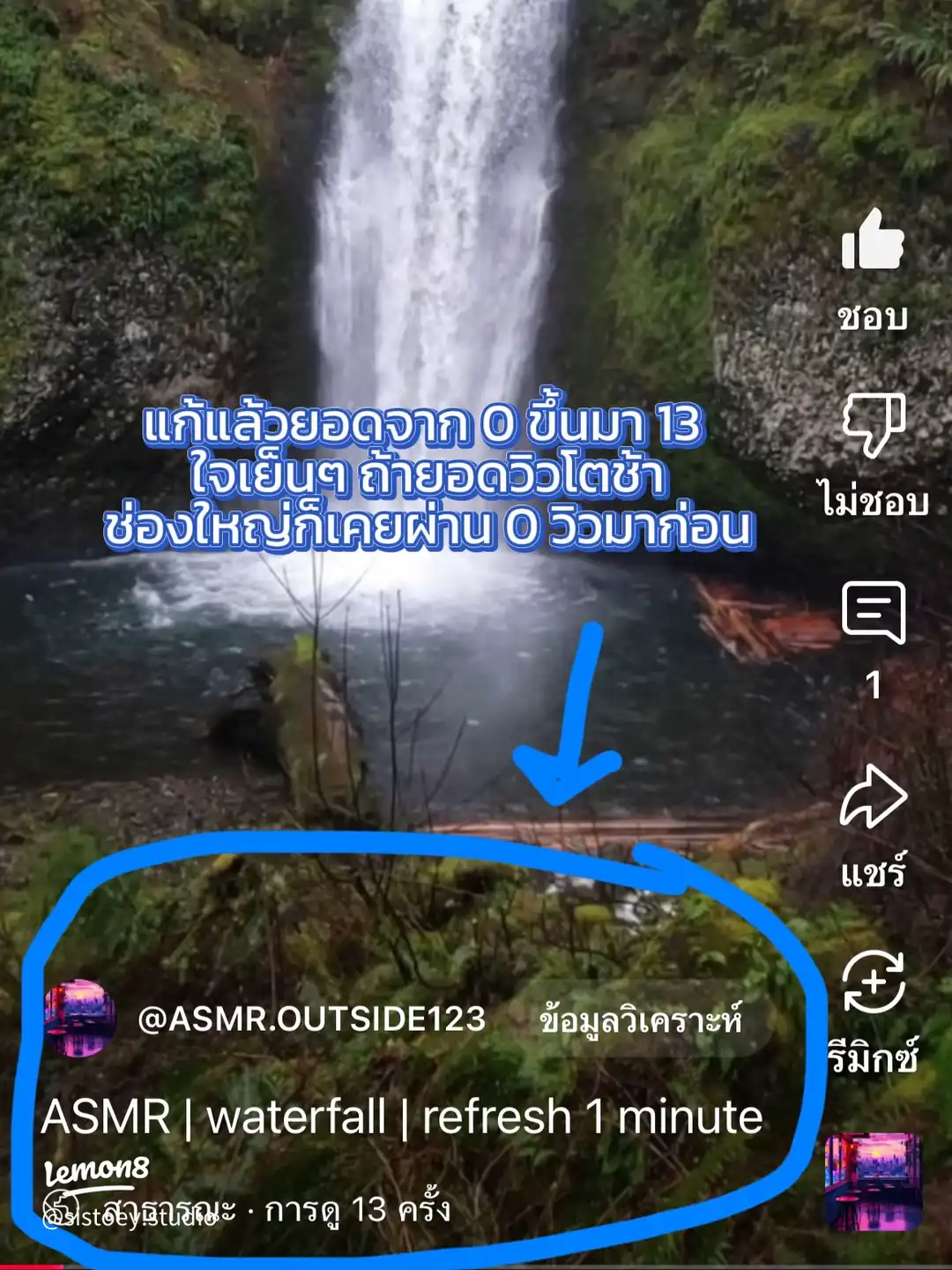Image resolution: width=952 pixels, height=1270 pixels.
Task: Select the แชร์ label under the share icon
Action: (877, 871)
